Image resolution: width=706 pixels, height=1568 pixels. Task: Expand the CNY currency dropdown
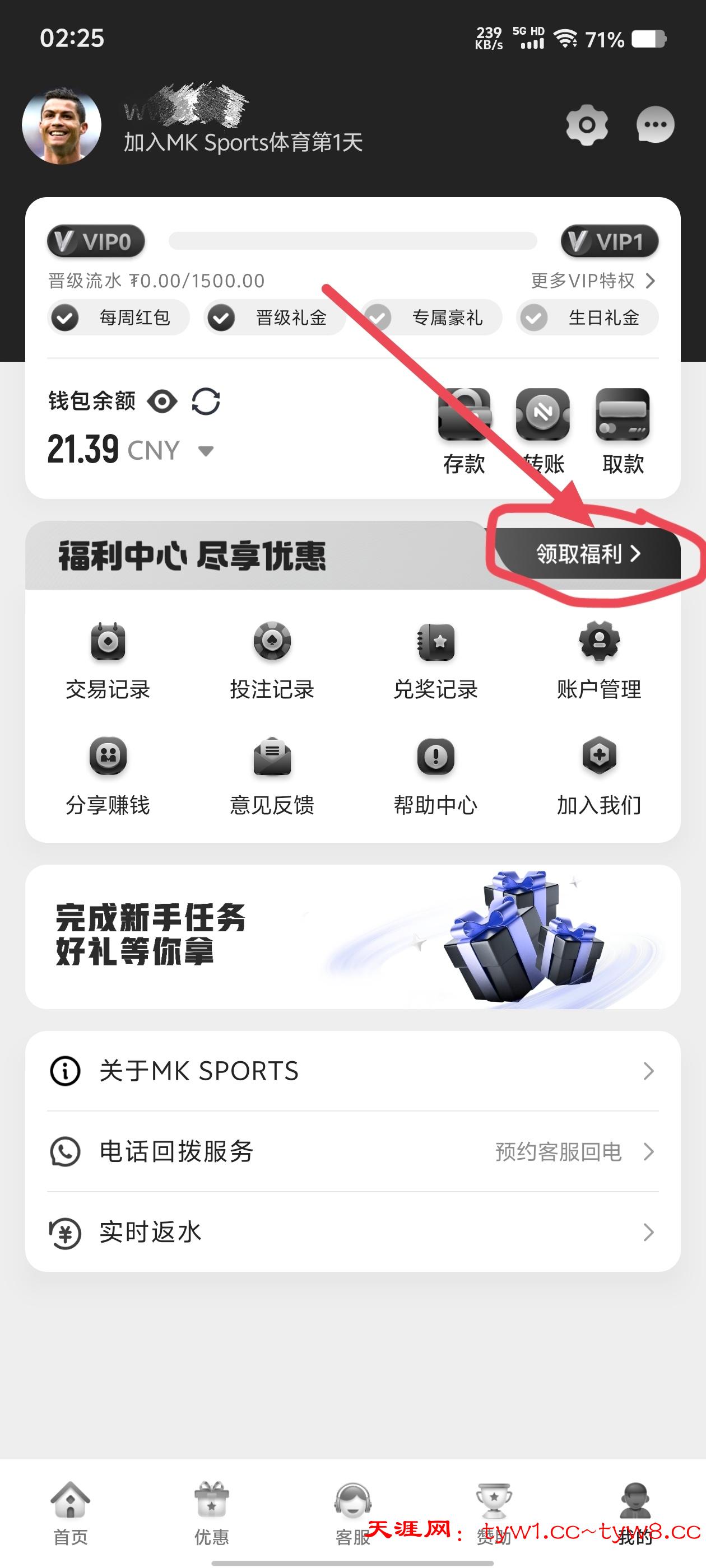tap(206, 451)
